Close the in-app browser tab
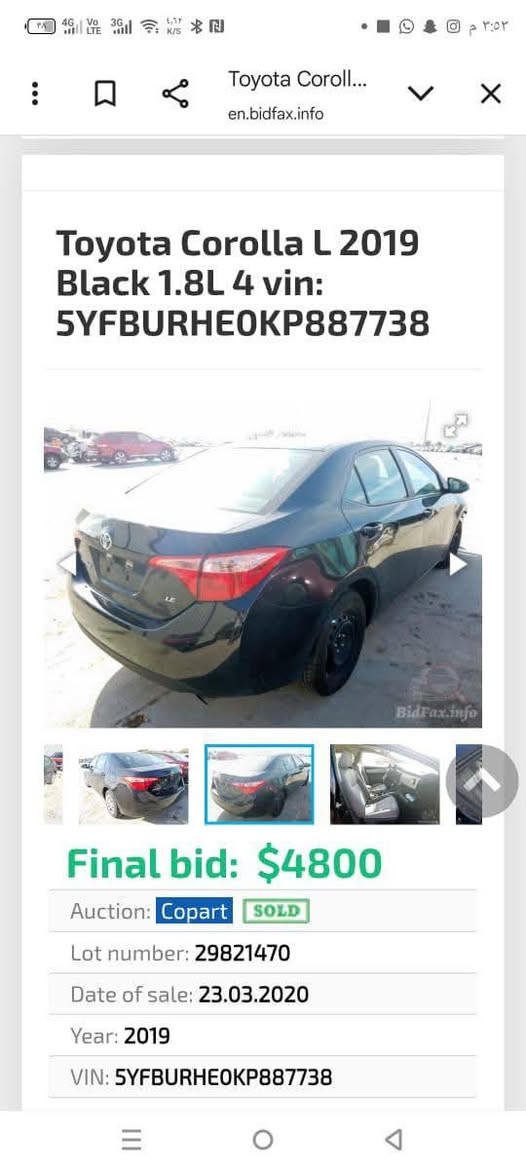Viewport: 526px width, 1169px height. [490, 93]
